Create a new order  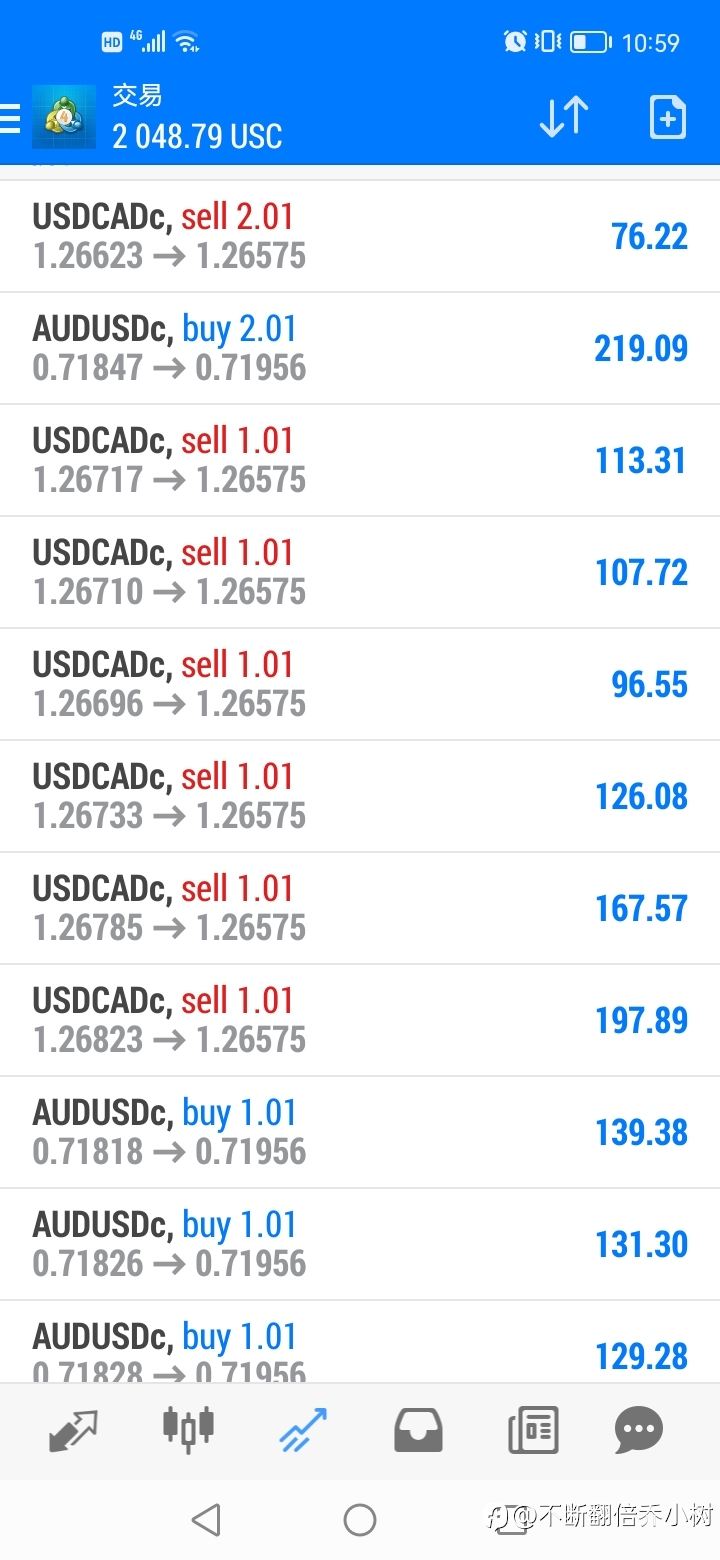click(667, 118)
